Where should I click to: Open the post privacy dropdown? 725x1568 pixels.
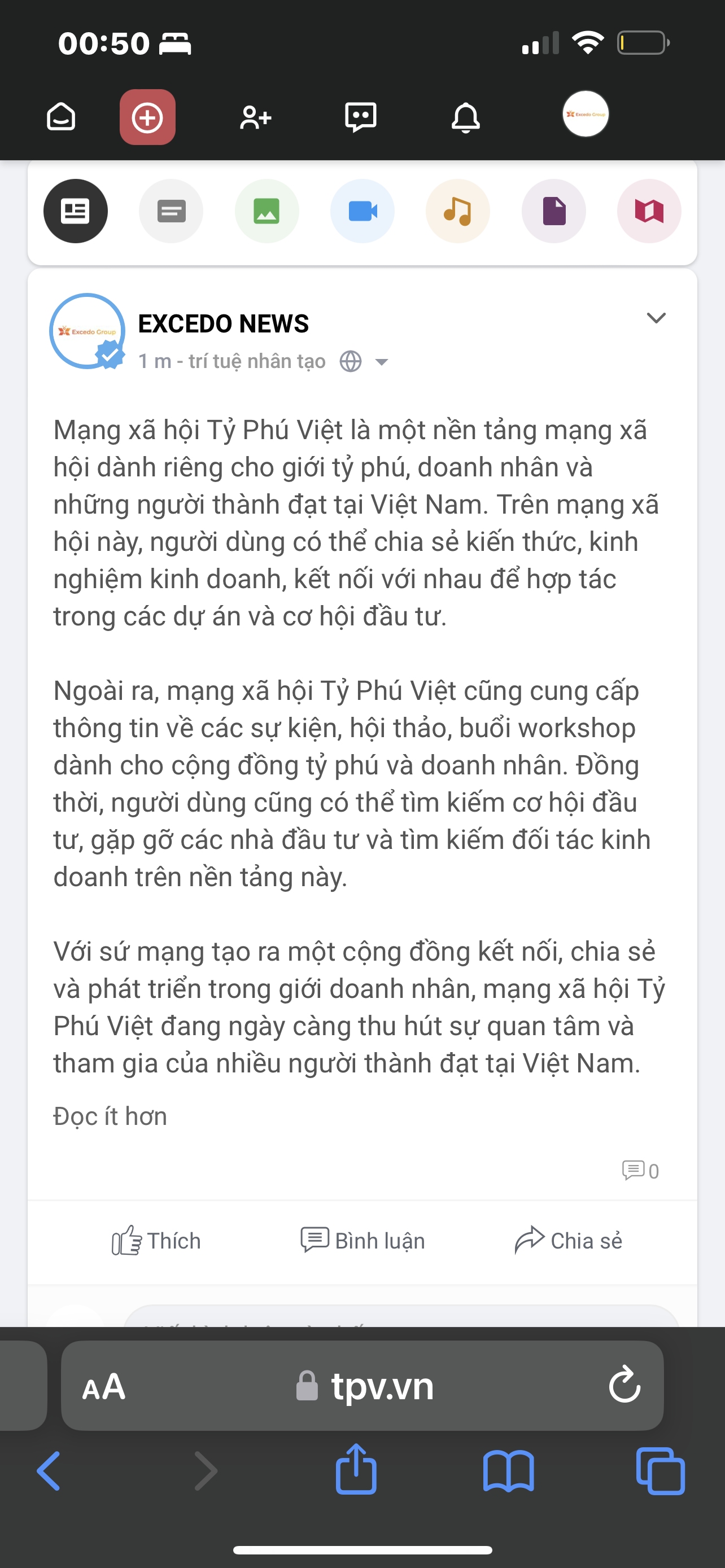pos(381,362)
